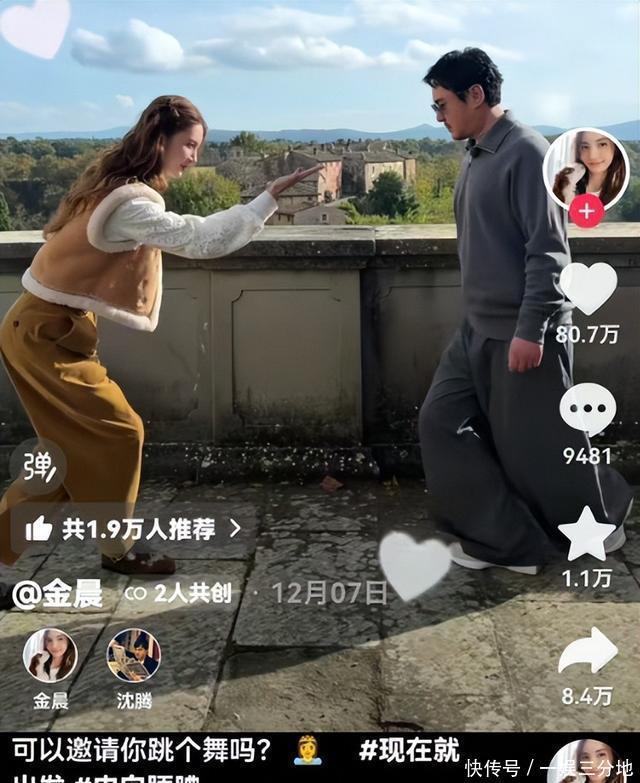View the 2人共创 co-creators list

pyautogui.click(x=180, y=593)
